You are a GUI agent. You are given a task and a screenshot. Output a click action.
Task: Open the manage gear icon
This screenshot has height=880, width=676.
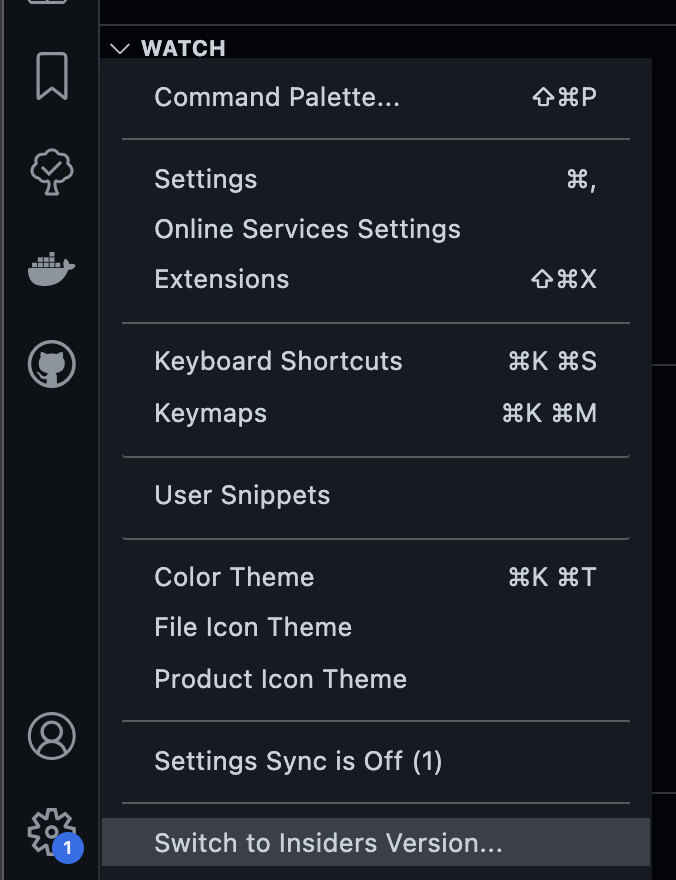click(x=50, y=832)
